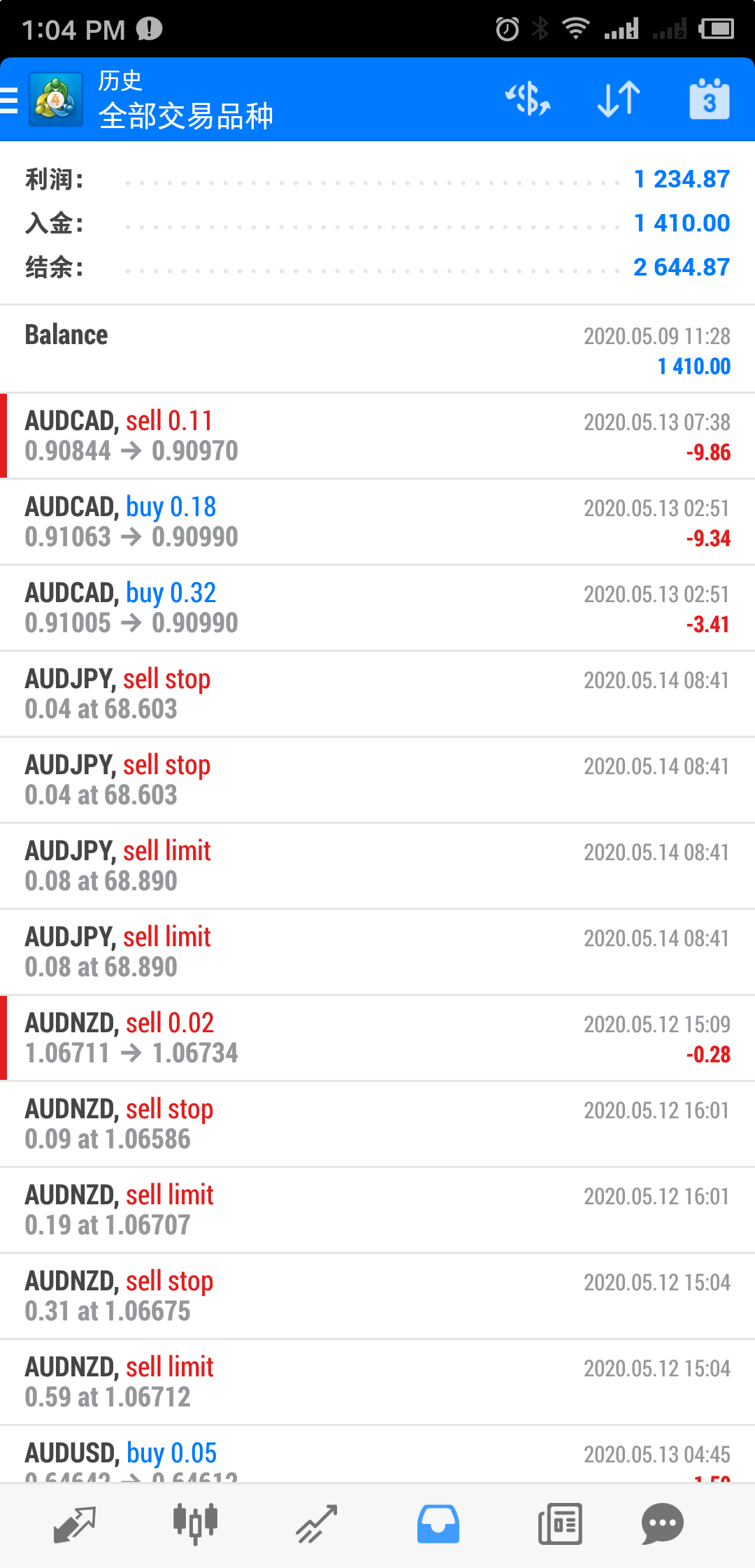Screen dimensions: 755x1568
Task: Switch to the Chart tab
Action: pos(196,1524)
